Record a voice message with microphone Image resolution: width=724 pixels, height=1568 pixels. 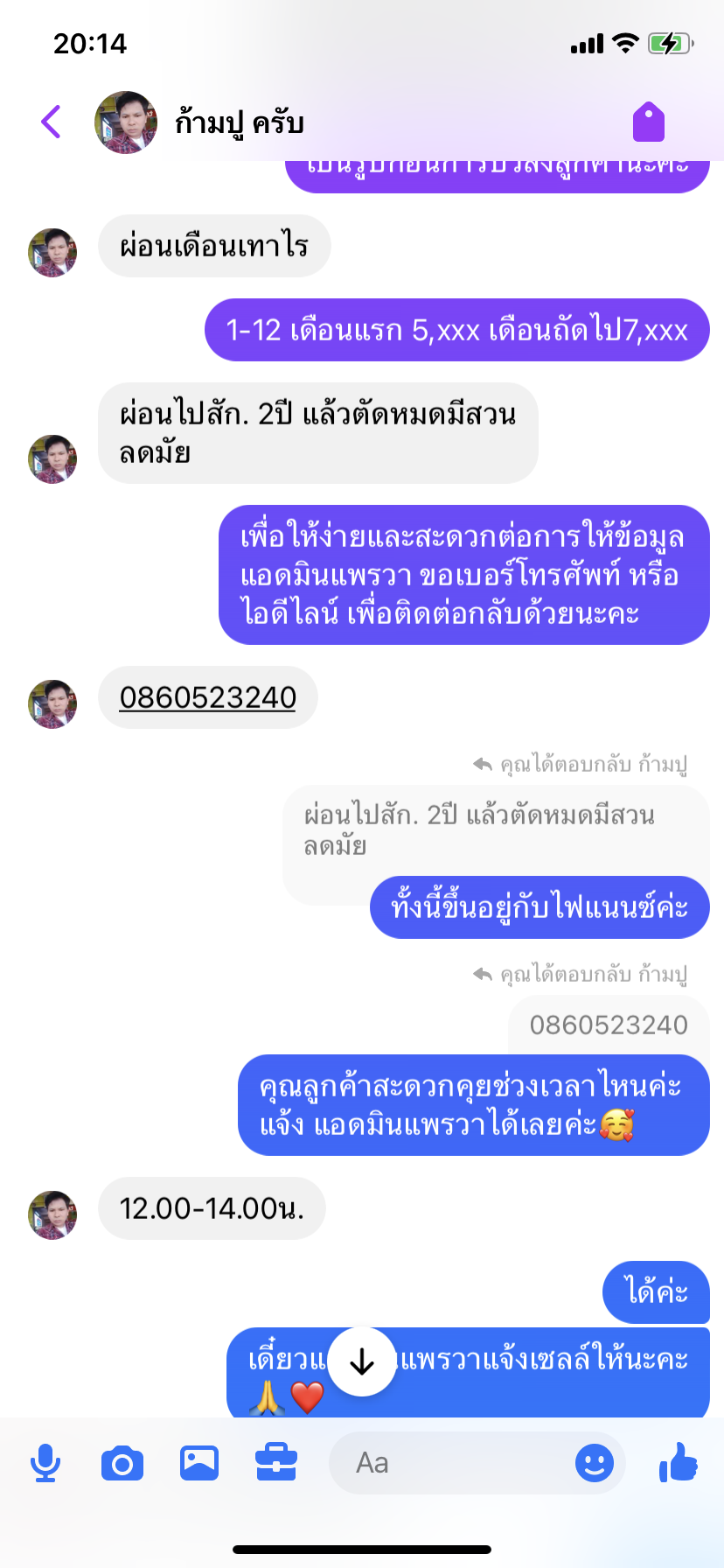pyautogui.click(x=45, y=1463)
